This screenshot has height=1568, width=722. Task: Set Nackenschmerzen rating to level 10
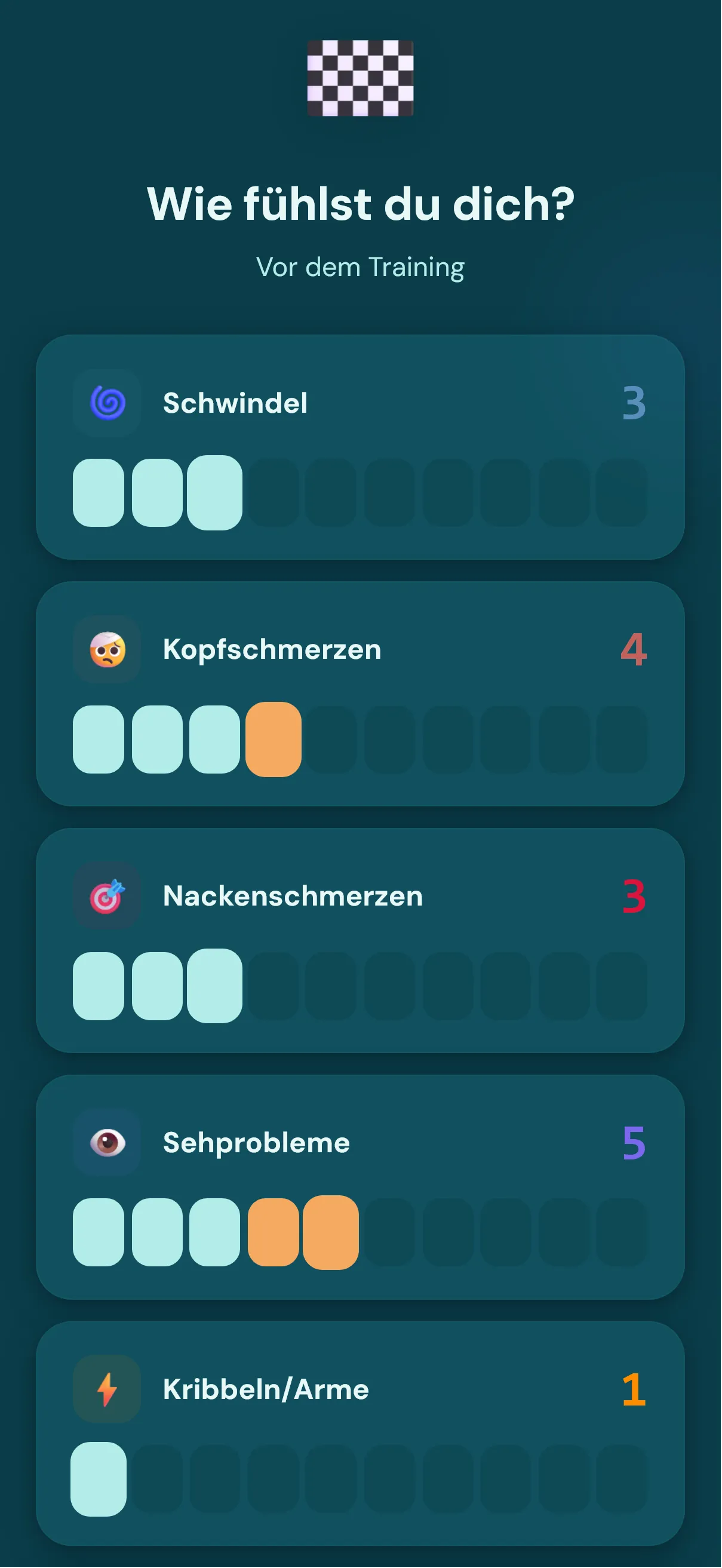[x=622, y=986]
